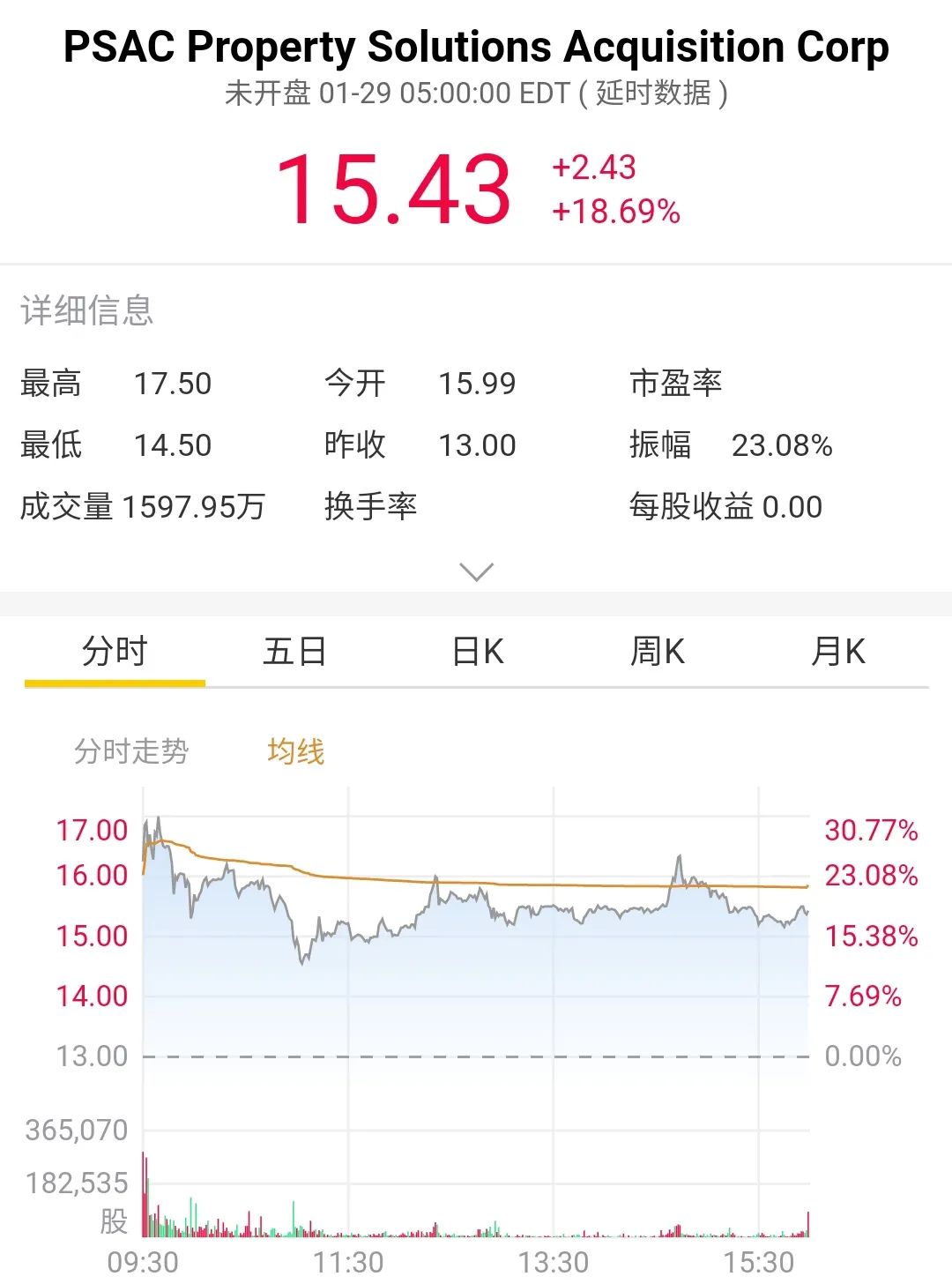
Task: Select the 分时 chart tab
Action: 115,652
